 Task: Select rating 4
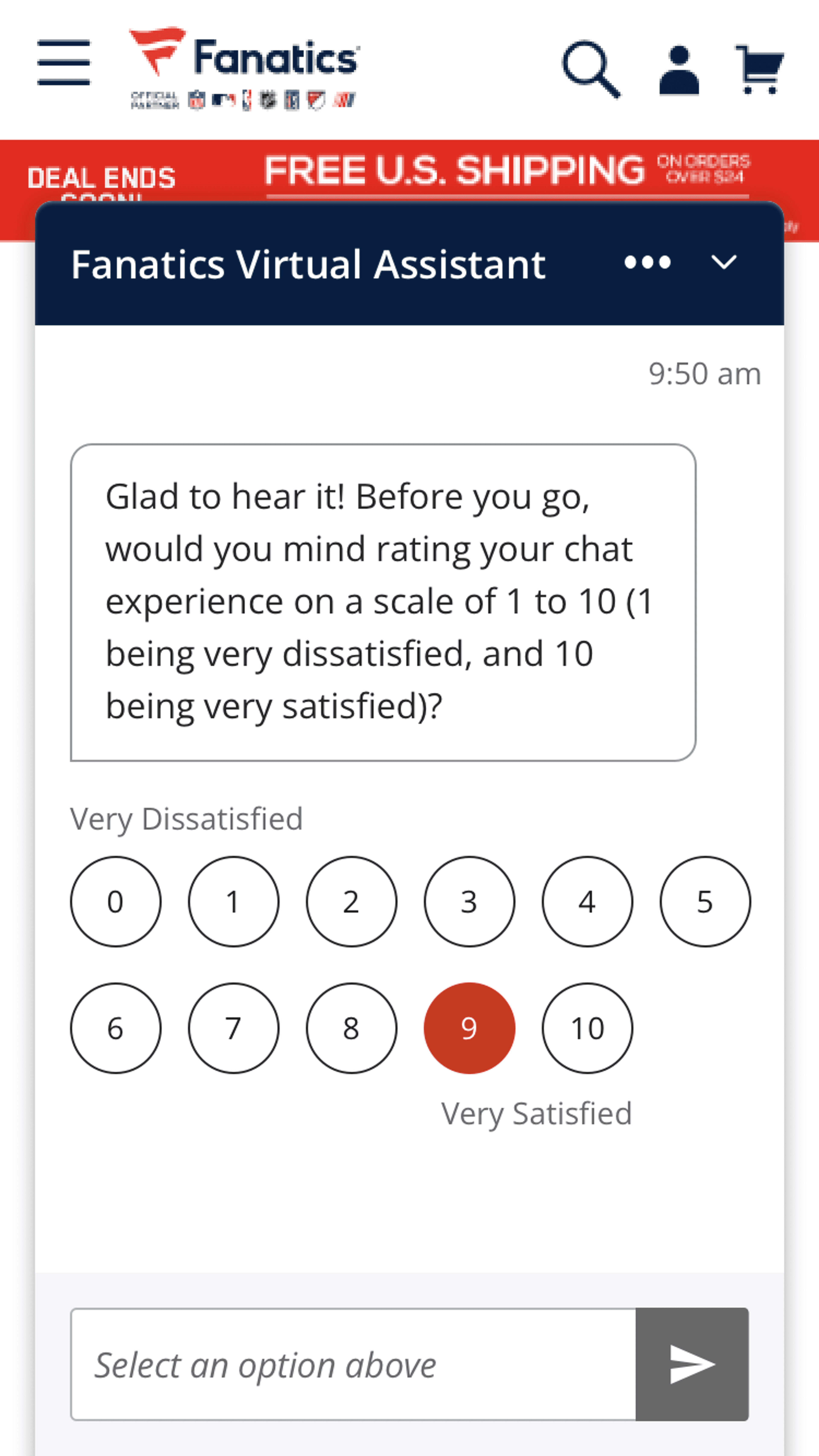[x=587, y=902]
